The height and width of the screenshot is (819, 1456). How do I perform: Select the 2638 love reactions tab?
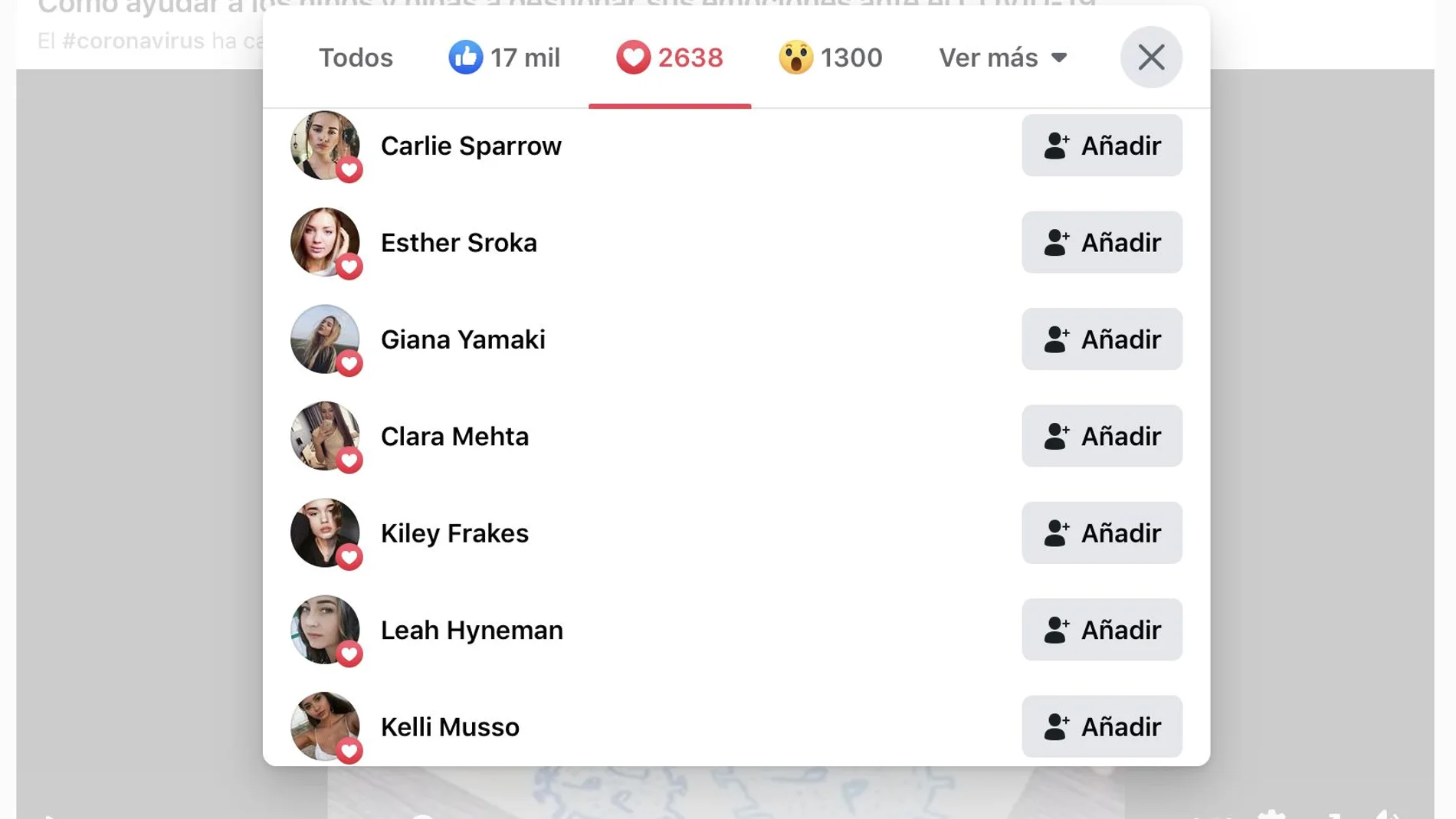click(670, 57)
